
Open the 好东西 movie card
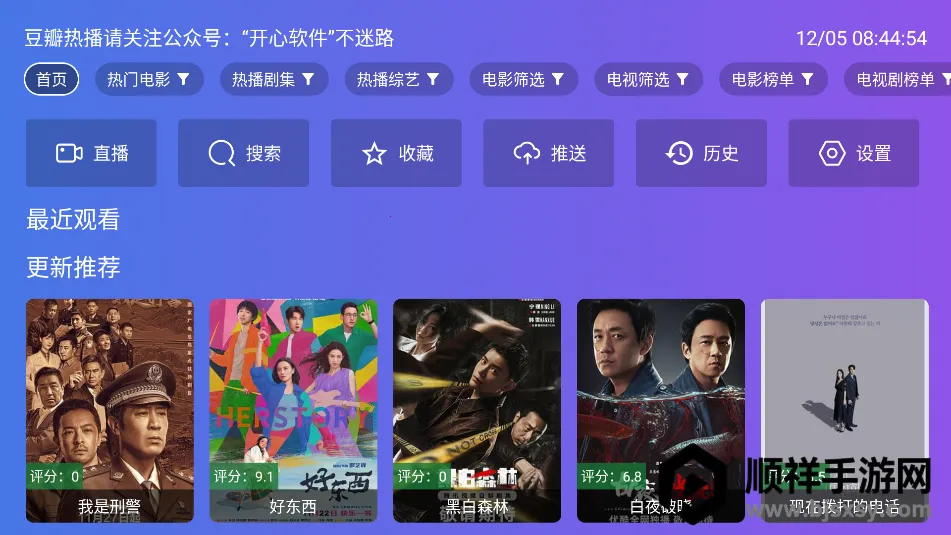(293, 410)
